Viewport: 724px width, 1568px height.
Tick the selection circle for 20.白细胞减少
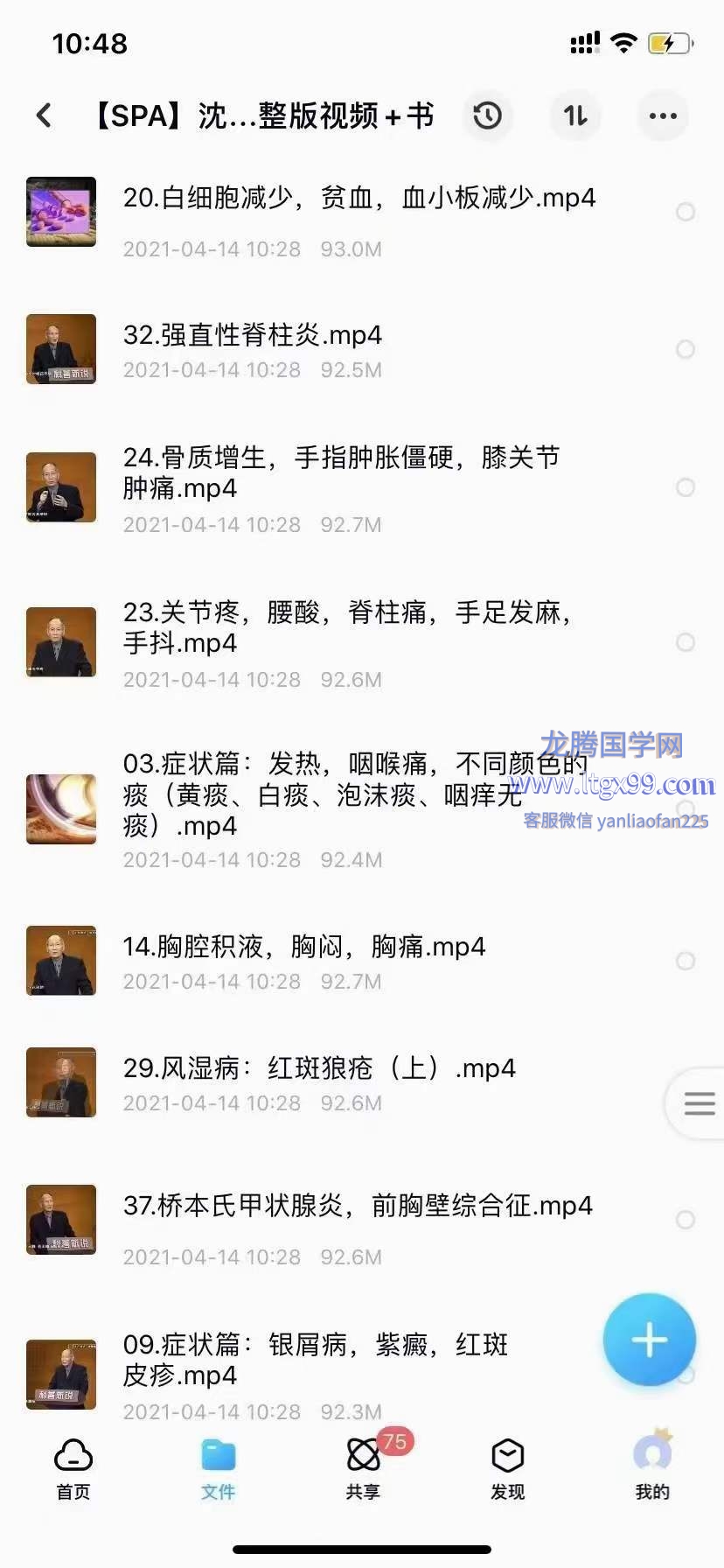coord(686,213)
